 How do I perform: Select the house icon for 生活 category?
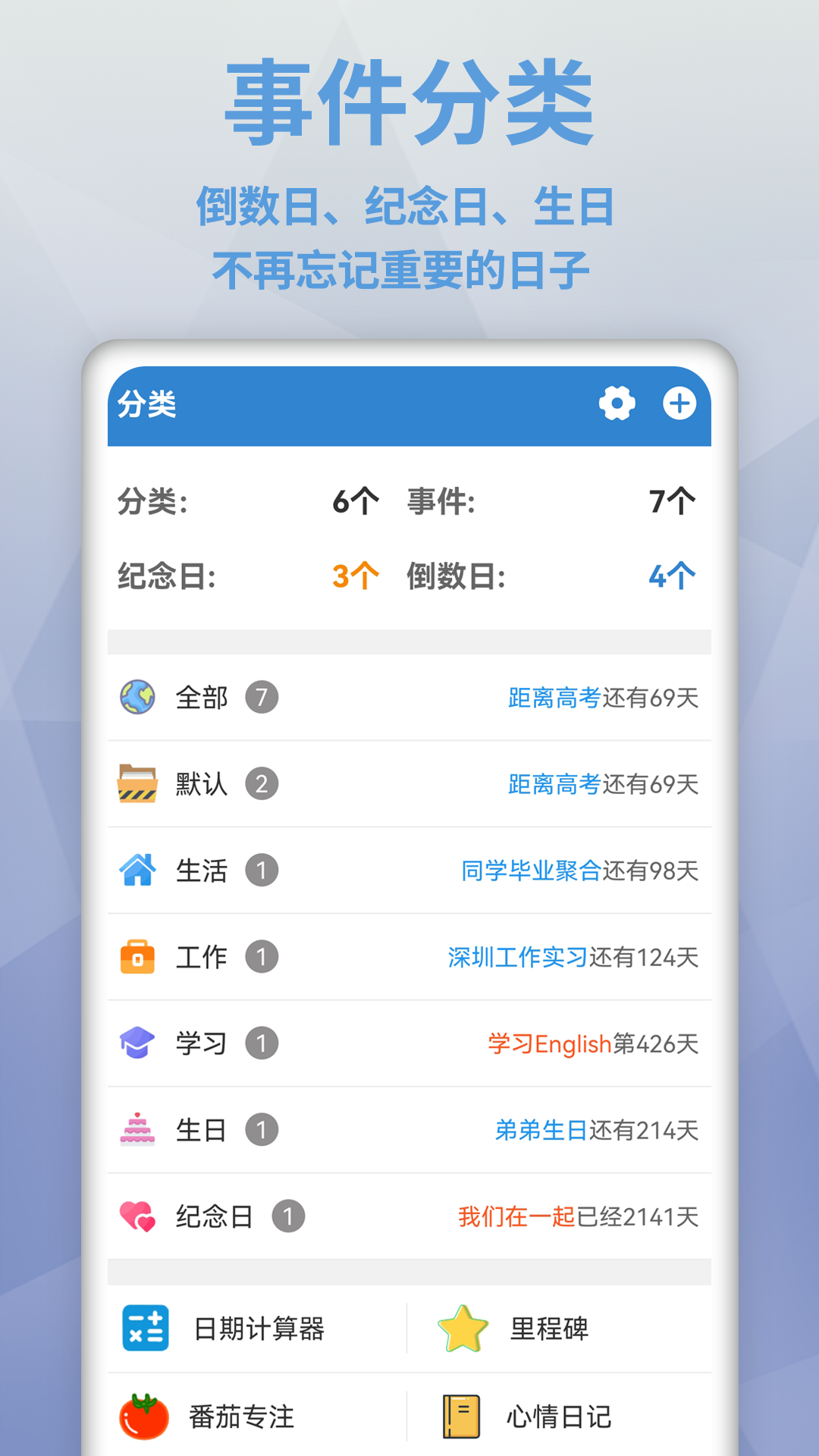[136, 871]
